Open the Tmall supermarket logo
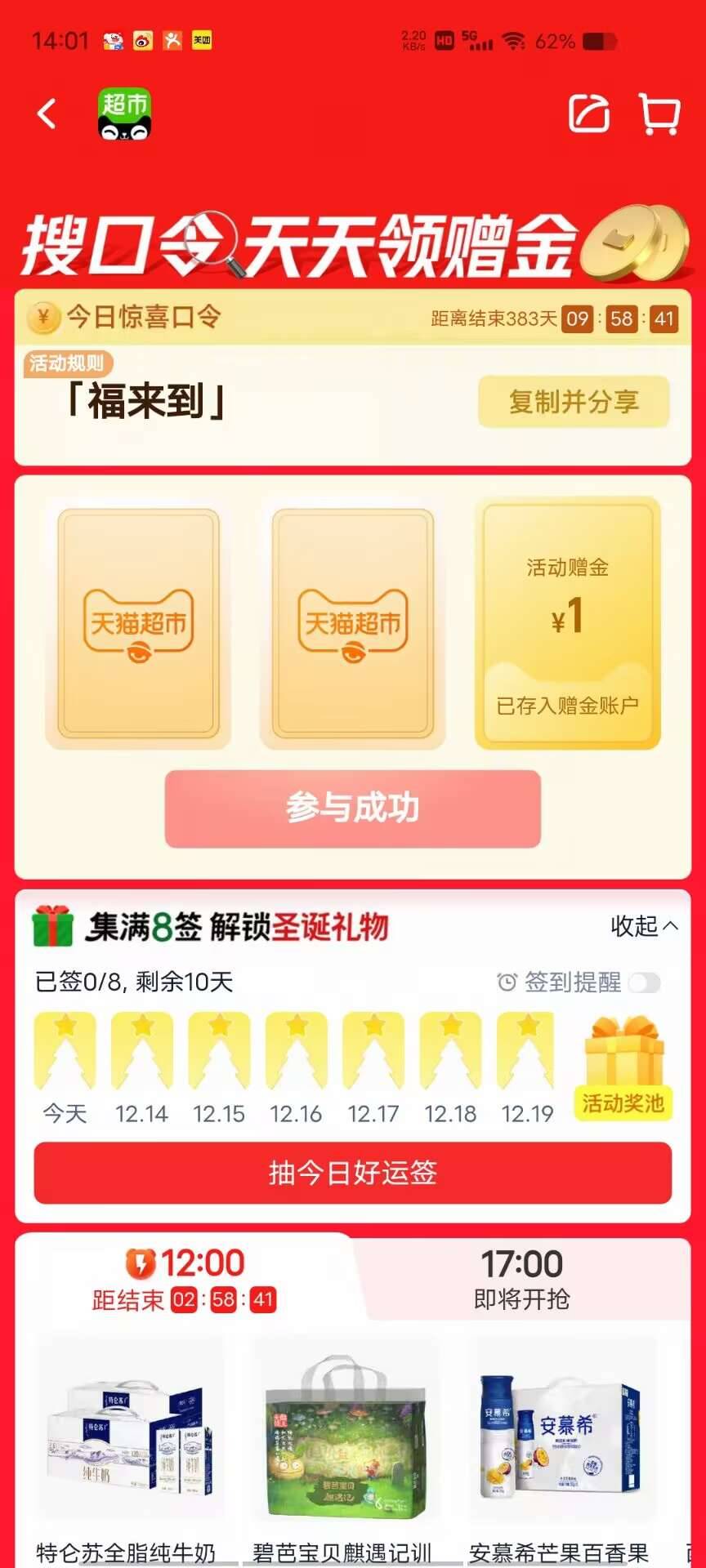 click(x=125, y=114)
